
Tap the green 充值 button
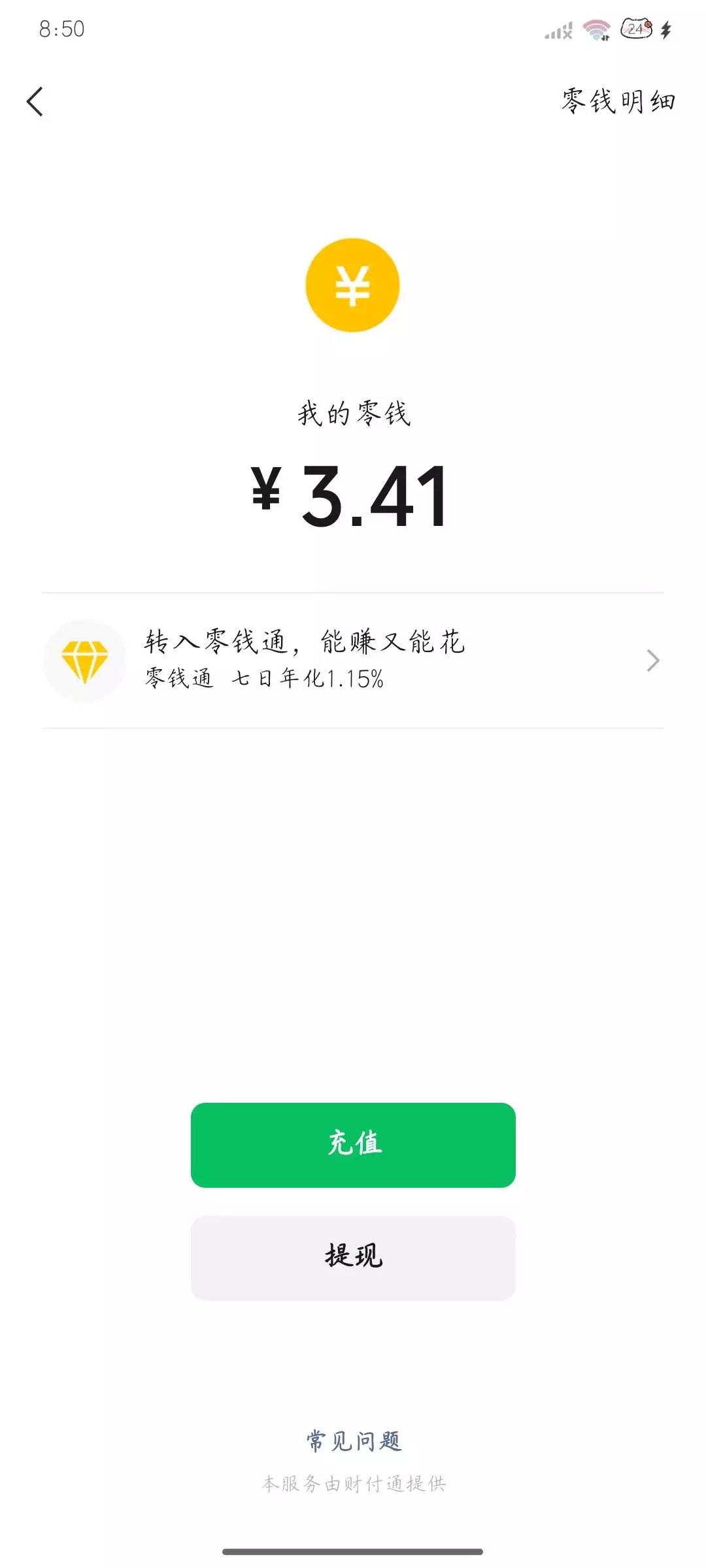tap(353, 1145)
